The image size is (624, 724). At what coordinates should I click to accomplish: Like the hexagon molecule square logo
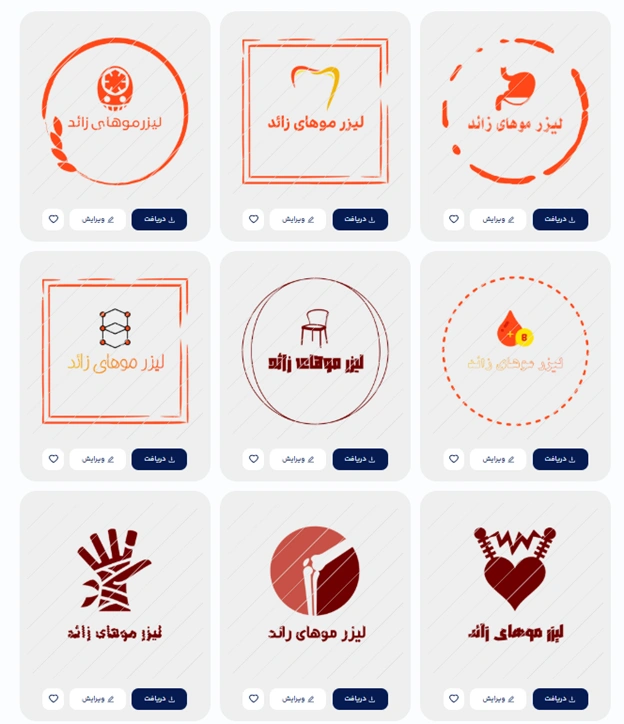pyautogui.click(x=53, y=459)
